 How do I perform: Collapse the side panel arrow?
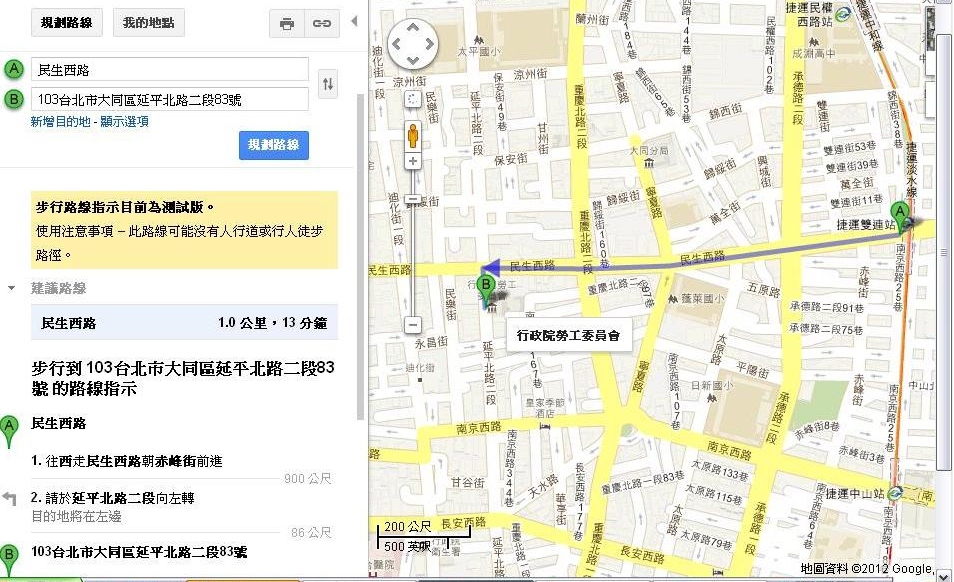(x=354, y=22)
